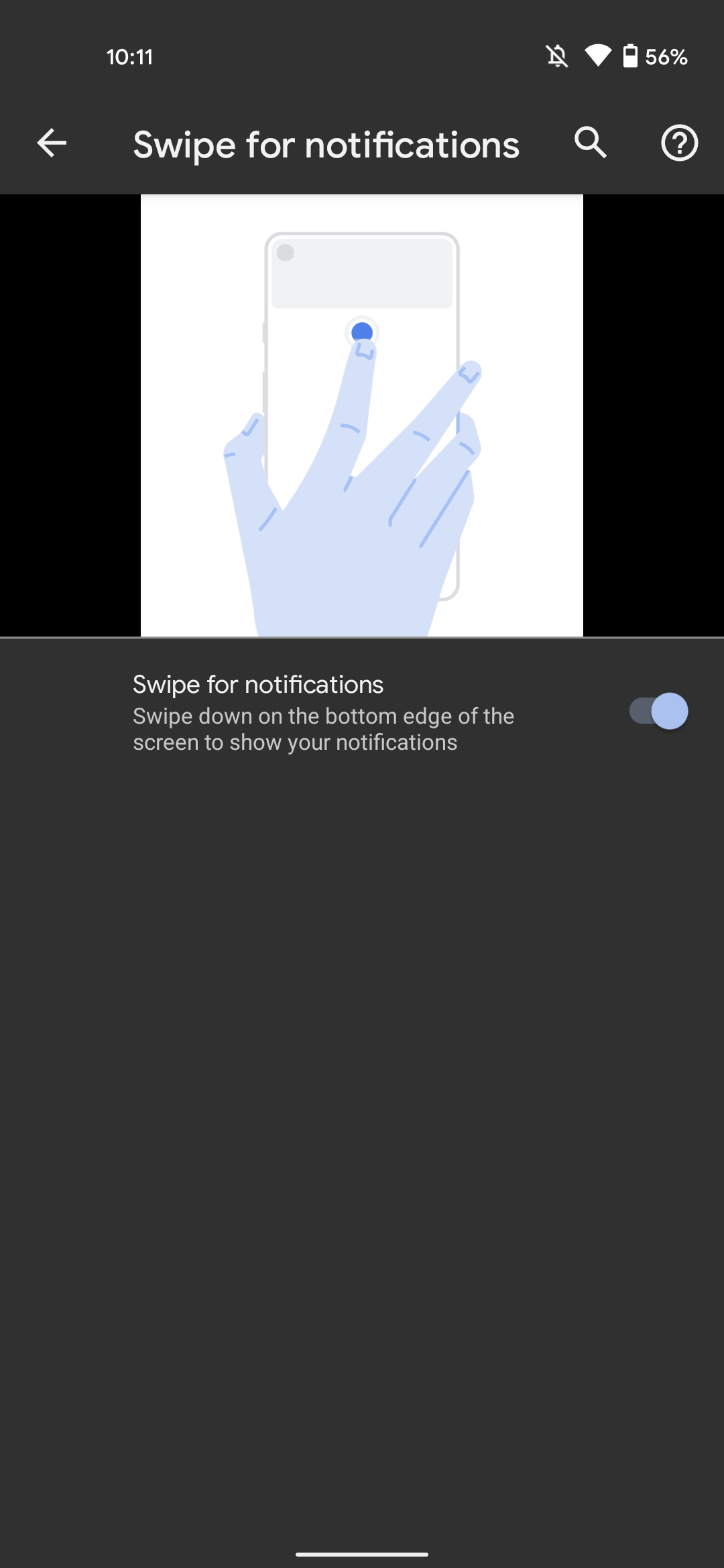Select the 56% battery percentage text
The height and width of the screenshot is (1568, 724).
point(666,56)
